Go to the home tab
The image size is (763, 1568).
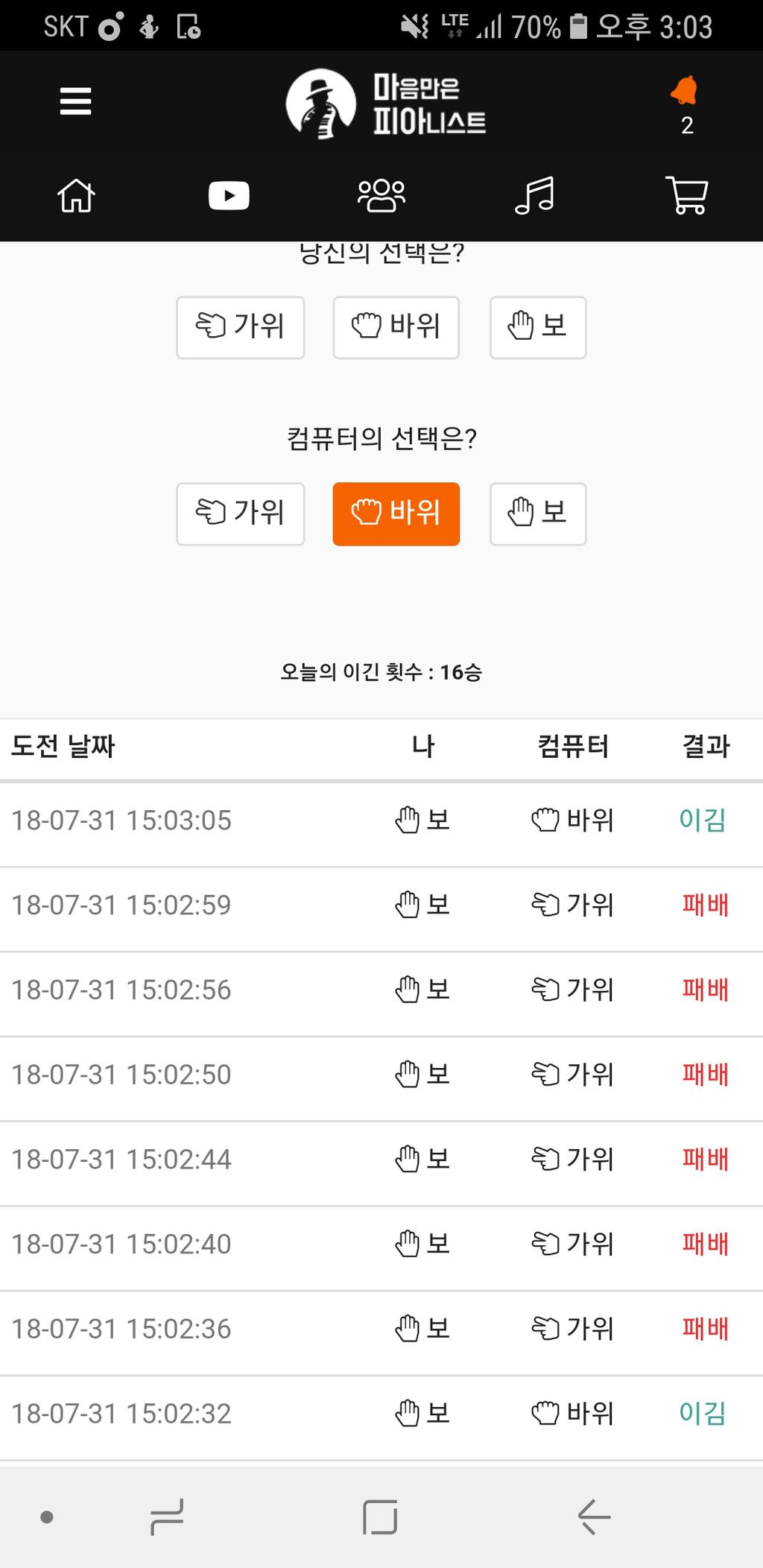pos(76,196)
